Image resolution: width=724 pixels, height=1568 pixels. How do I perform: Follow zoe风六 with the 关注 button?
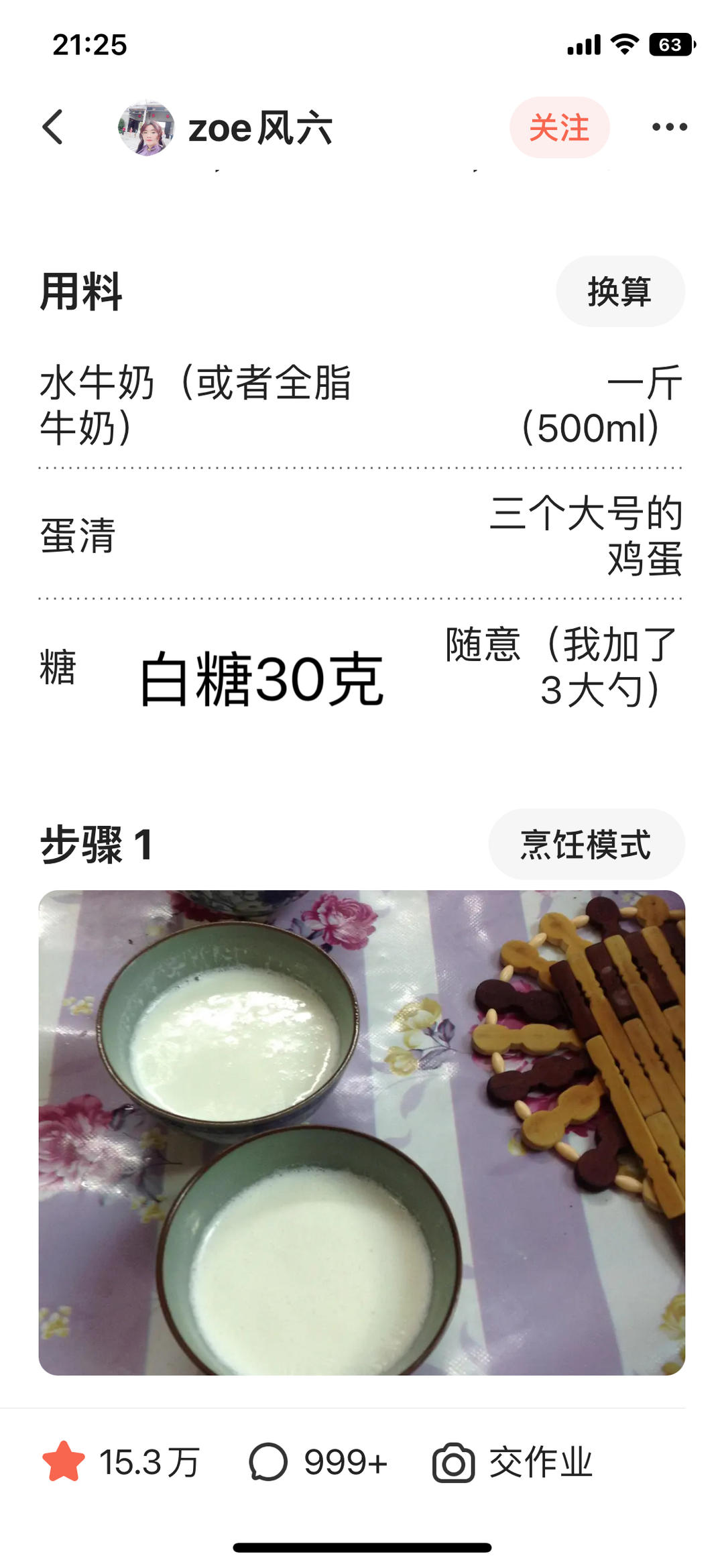pyautogui.click(x=559, y=127)
